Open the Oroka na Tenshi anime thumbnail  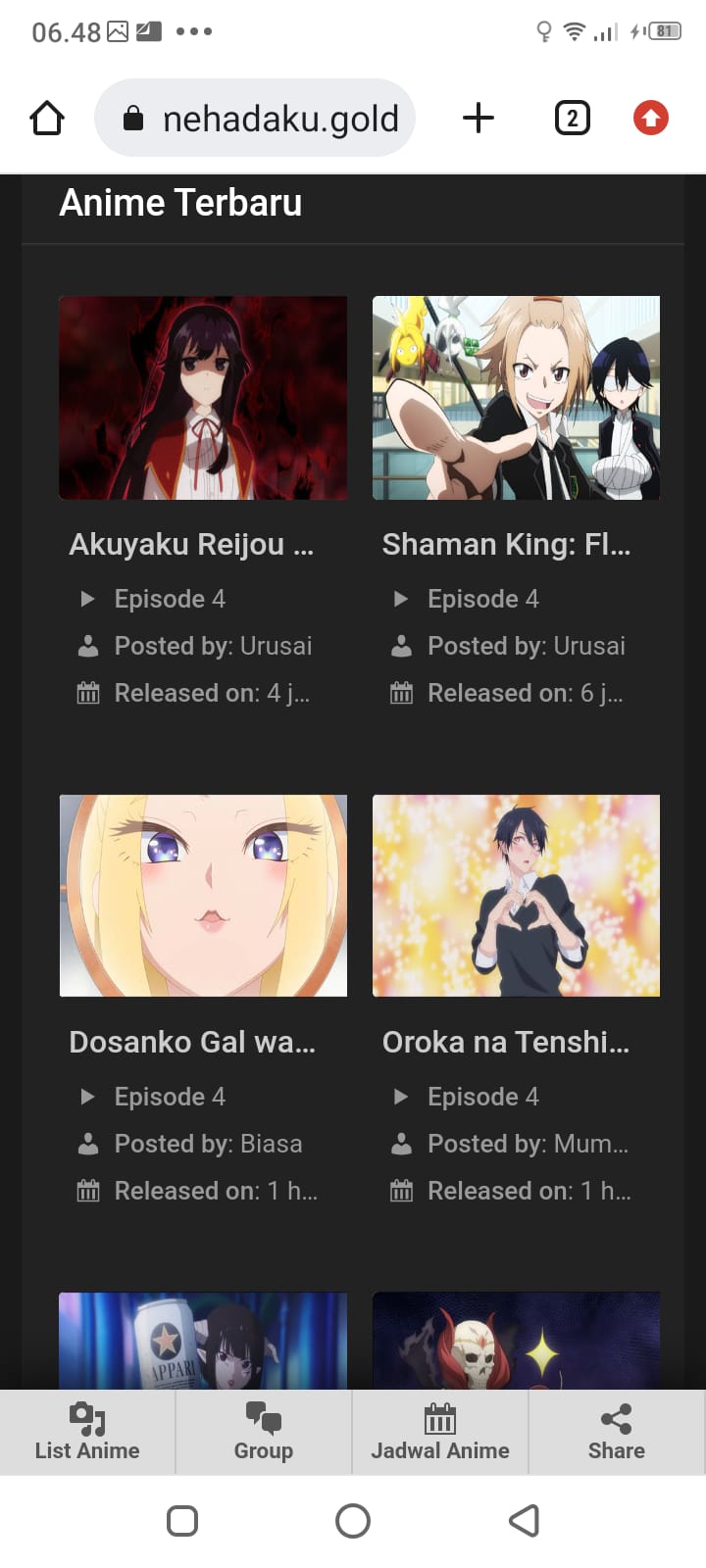tap(516, 896)
